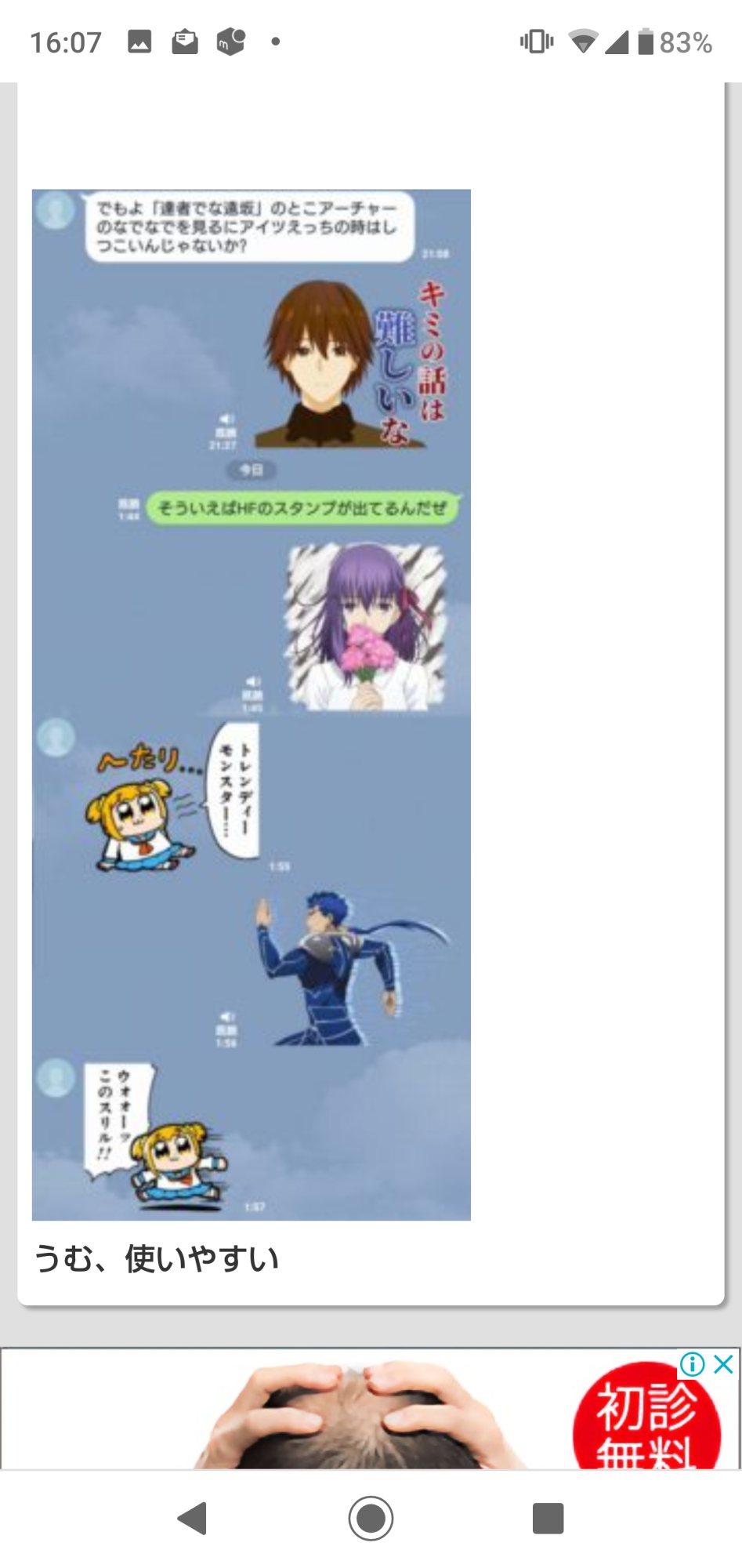Go to the home screen
The image size is (742, 1568).
(371, 1519)
